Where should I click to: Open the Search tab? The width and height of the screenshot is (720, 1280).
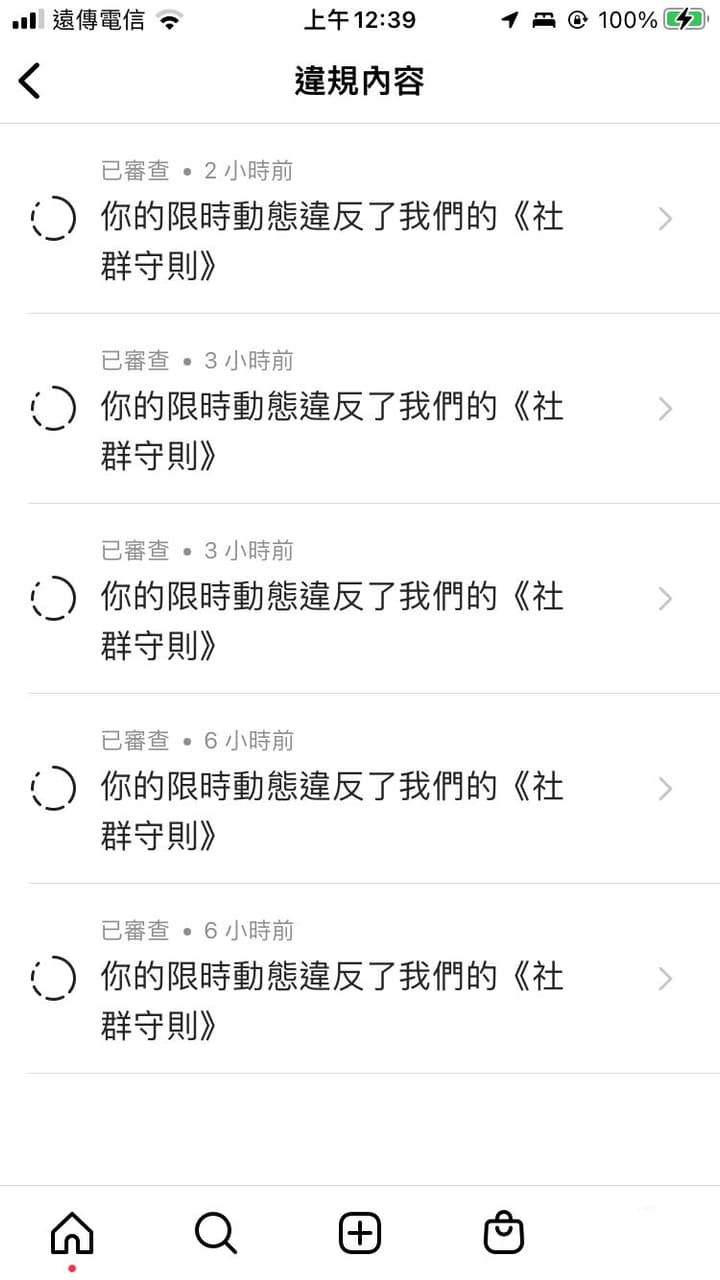pyautogui.click(x=216, y=1232)
